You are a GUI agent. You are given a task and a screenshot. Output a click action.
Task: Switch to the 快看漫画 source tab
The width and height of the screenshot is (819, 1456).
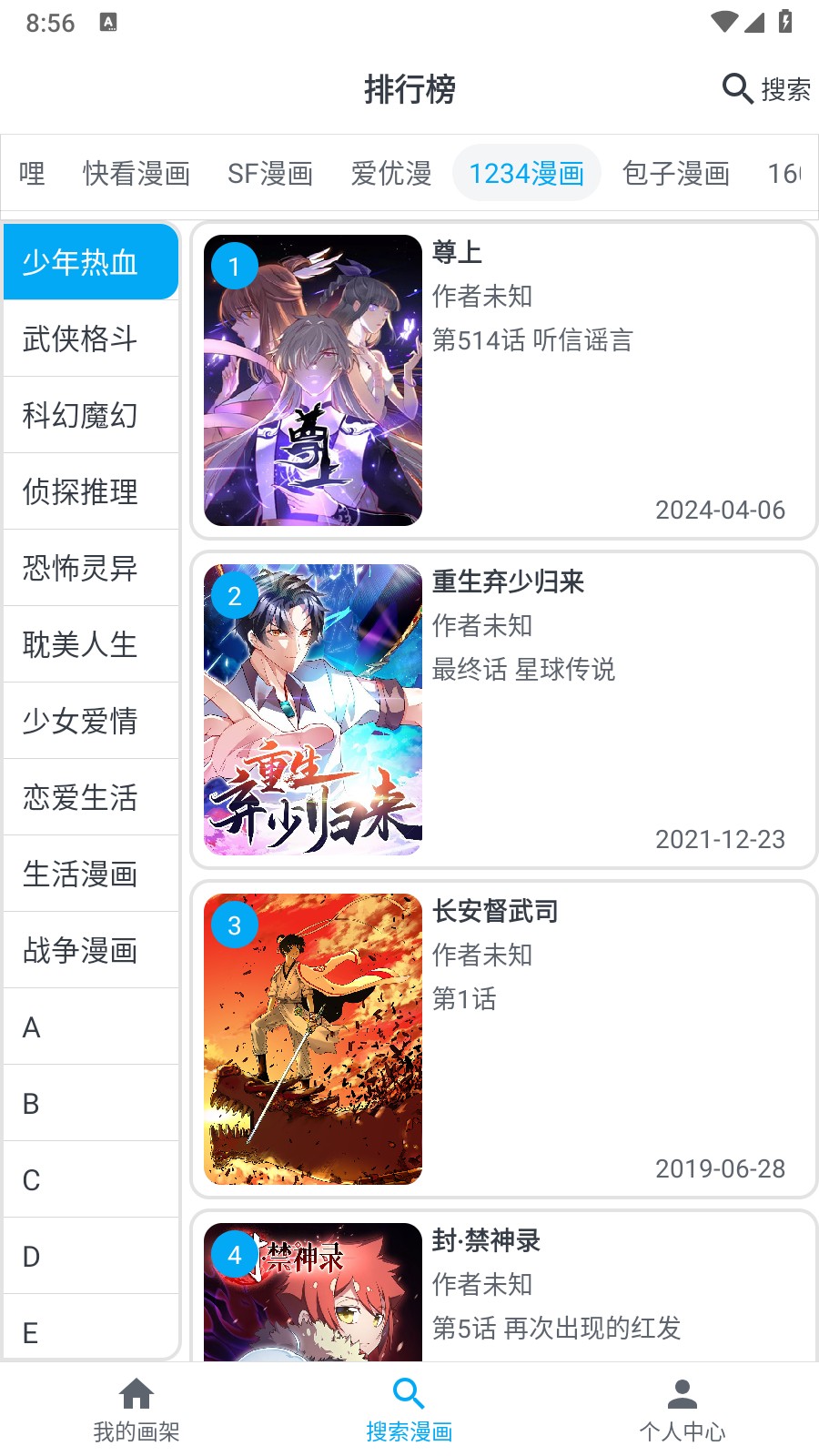point(135,174)
